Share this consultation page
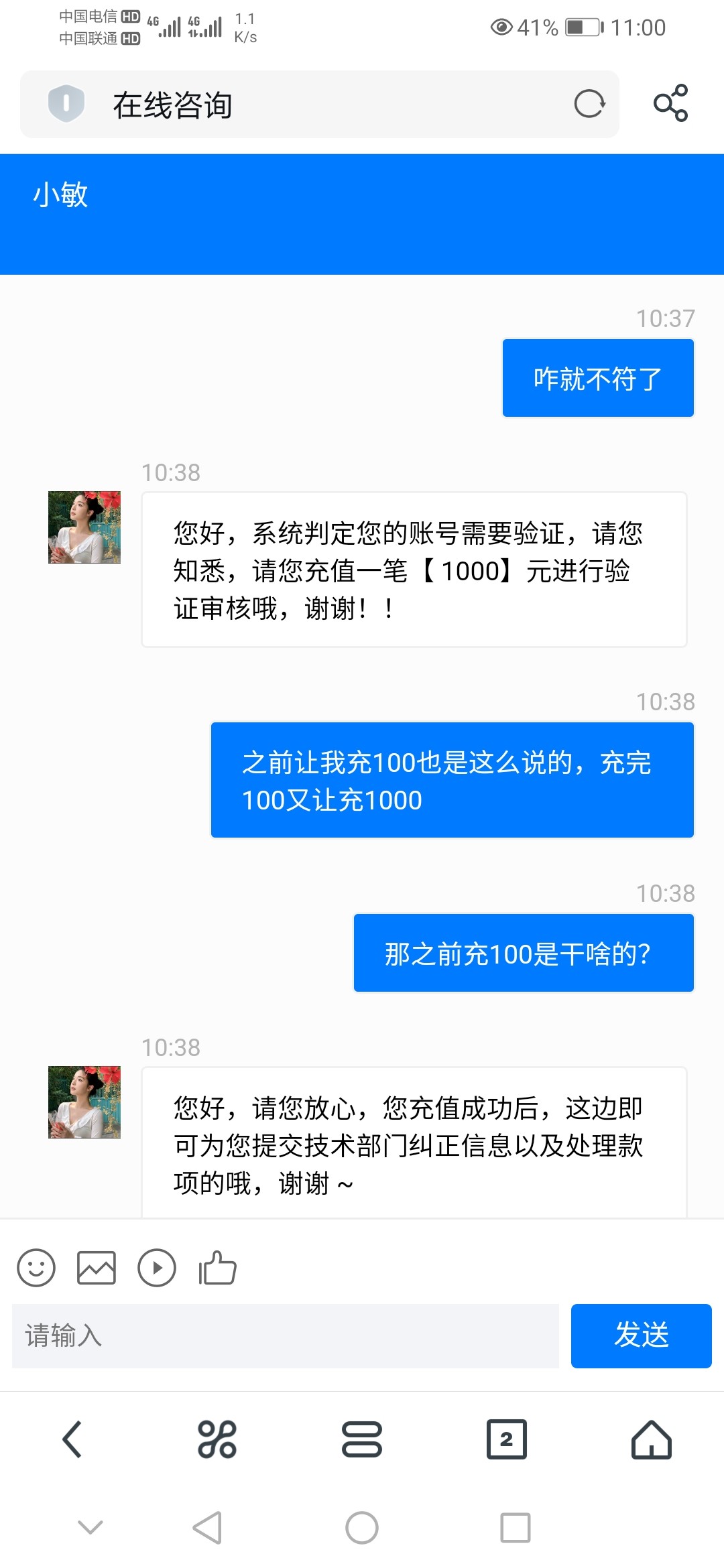 (x=670, y=103)
